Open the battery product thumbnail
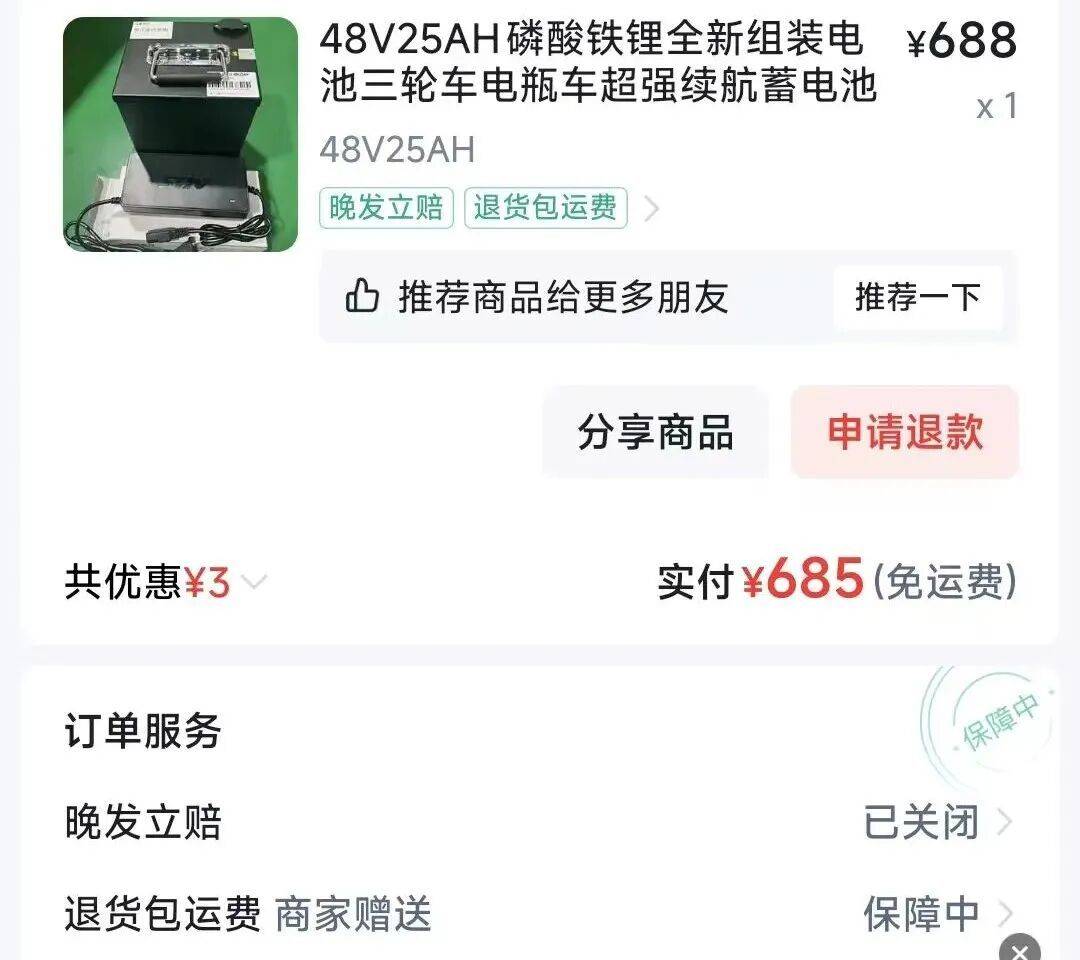 click(x=180, y=134)
